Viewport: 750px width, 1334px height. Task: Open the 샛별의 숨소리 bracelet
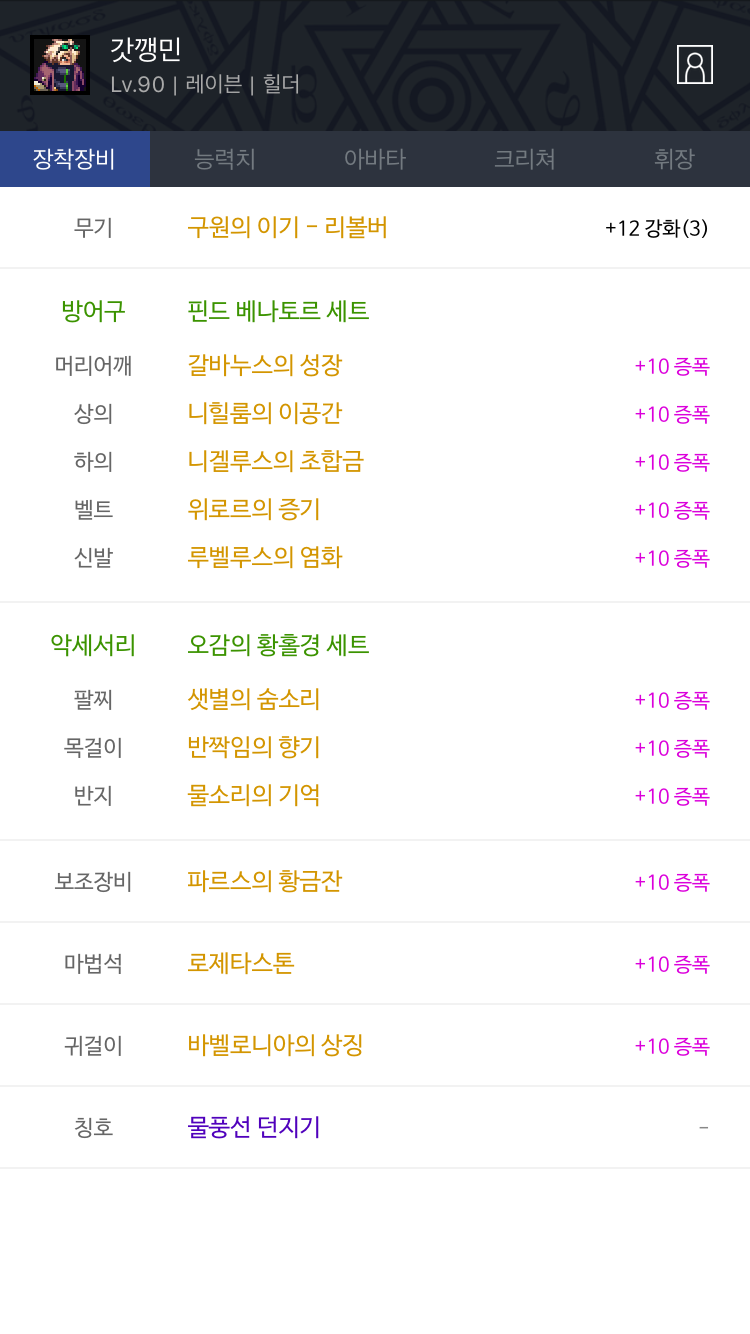pos(254,700)
